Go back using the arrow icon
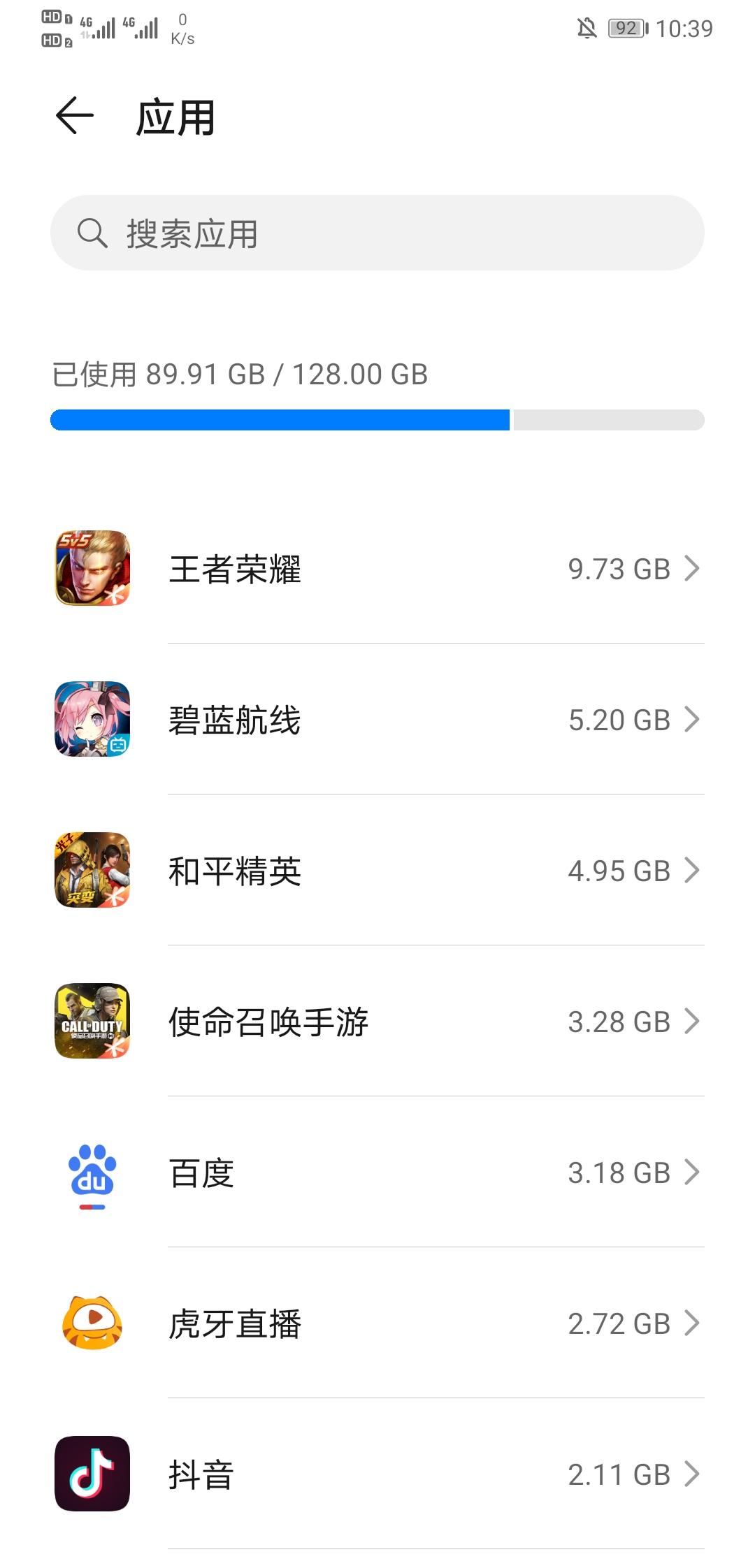755x1568 pixels. tap(75, 116)
